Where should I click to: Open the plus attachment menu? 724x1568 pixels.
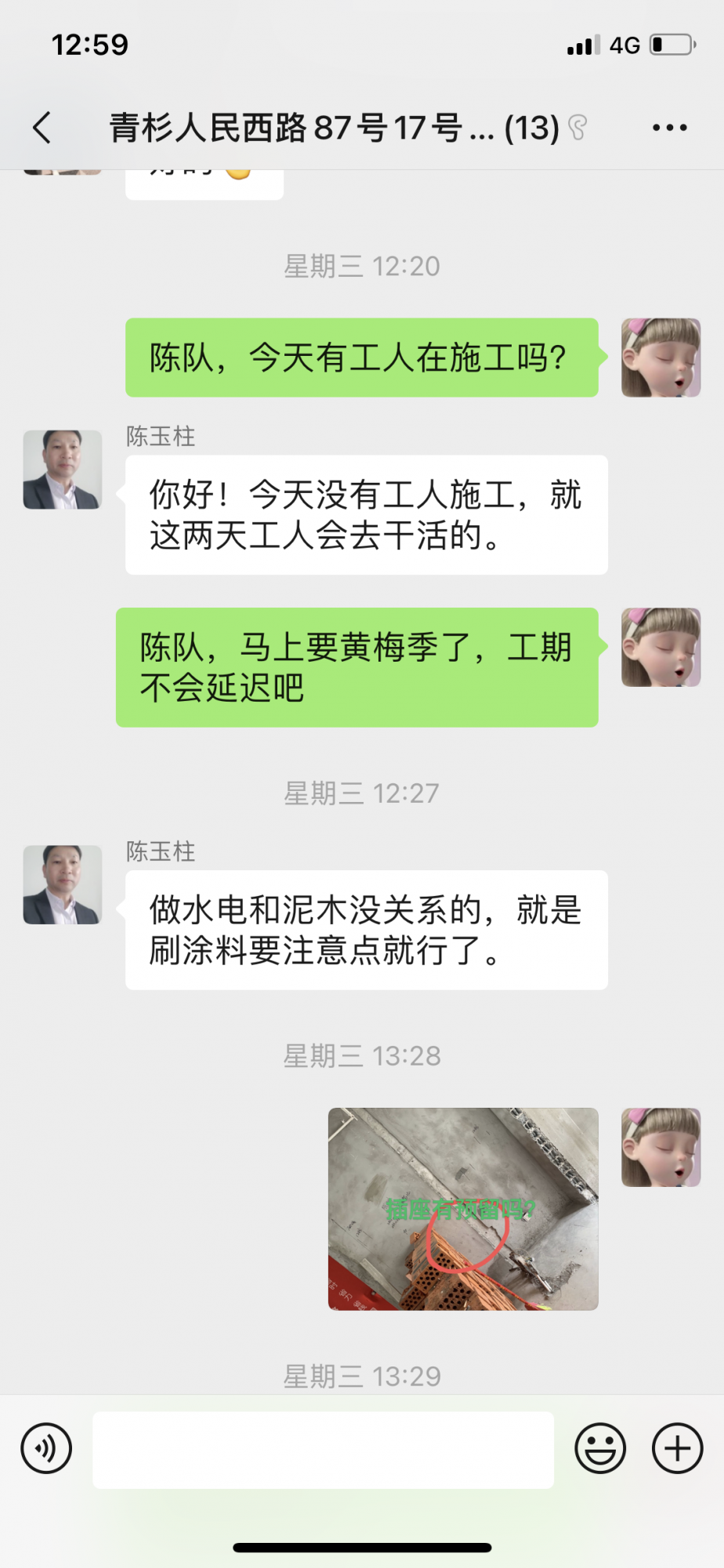point(677,1448)
